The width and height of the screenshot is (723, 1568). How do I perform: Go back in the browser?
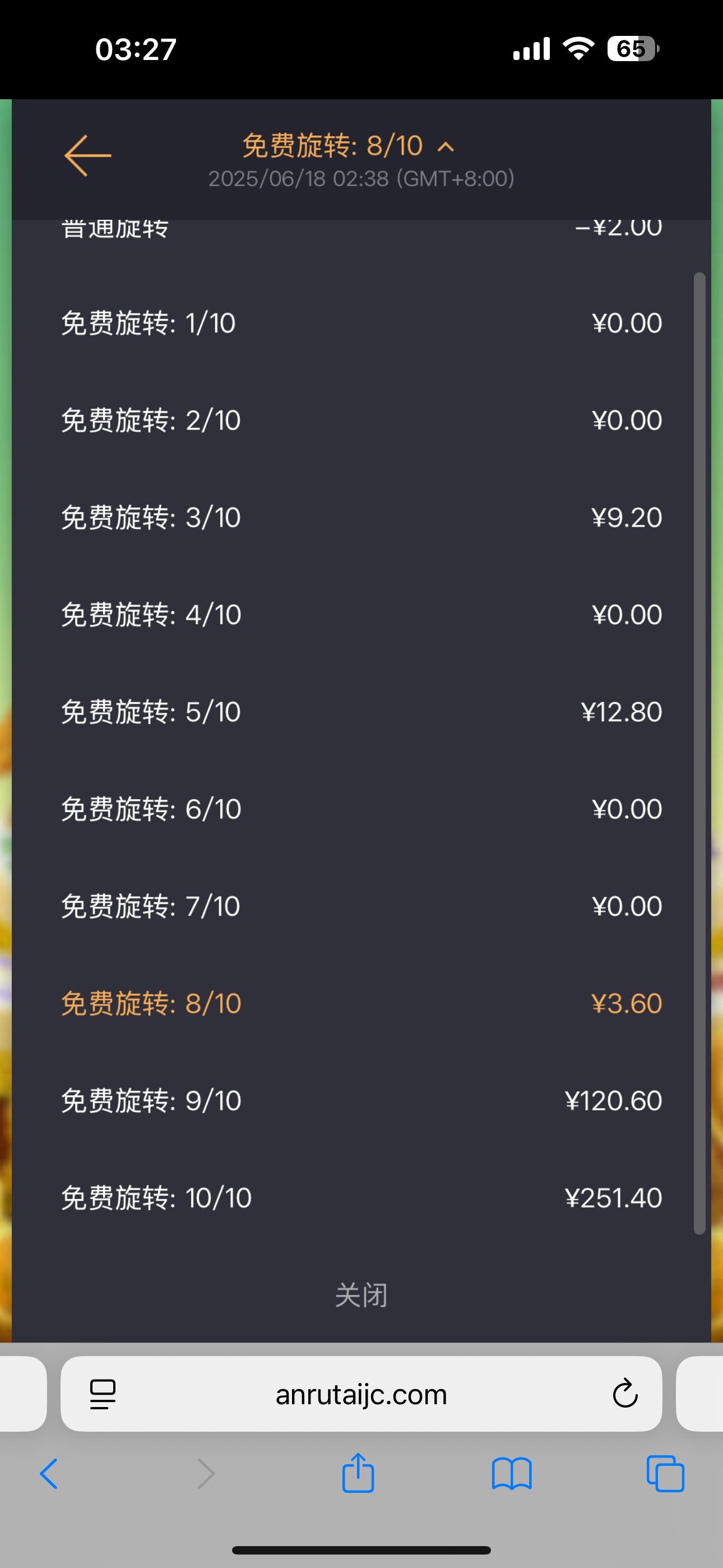click(x=49, y=1474)
